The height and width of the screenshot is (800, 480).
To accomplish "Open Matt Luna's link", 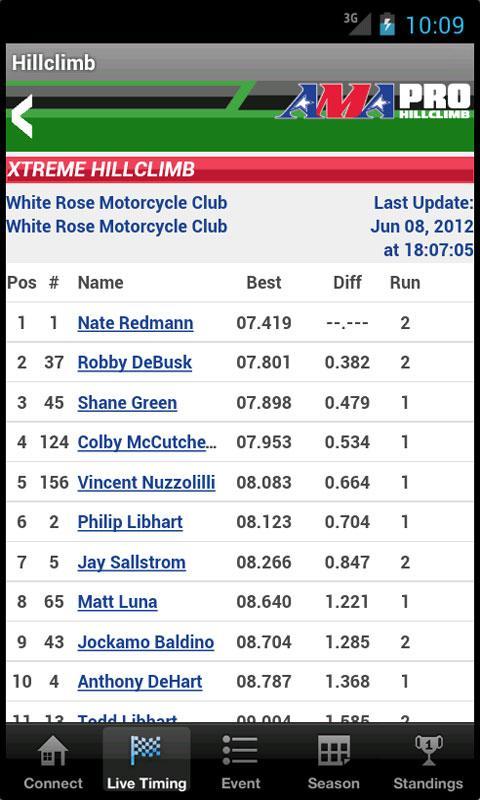I will tap(117, 602).
